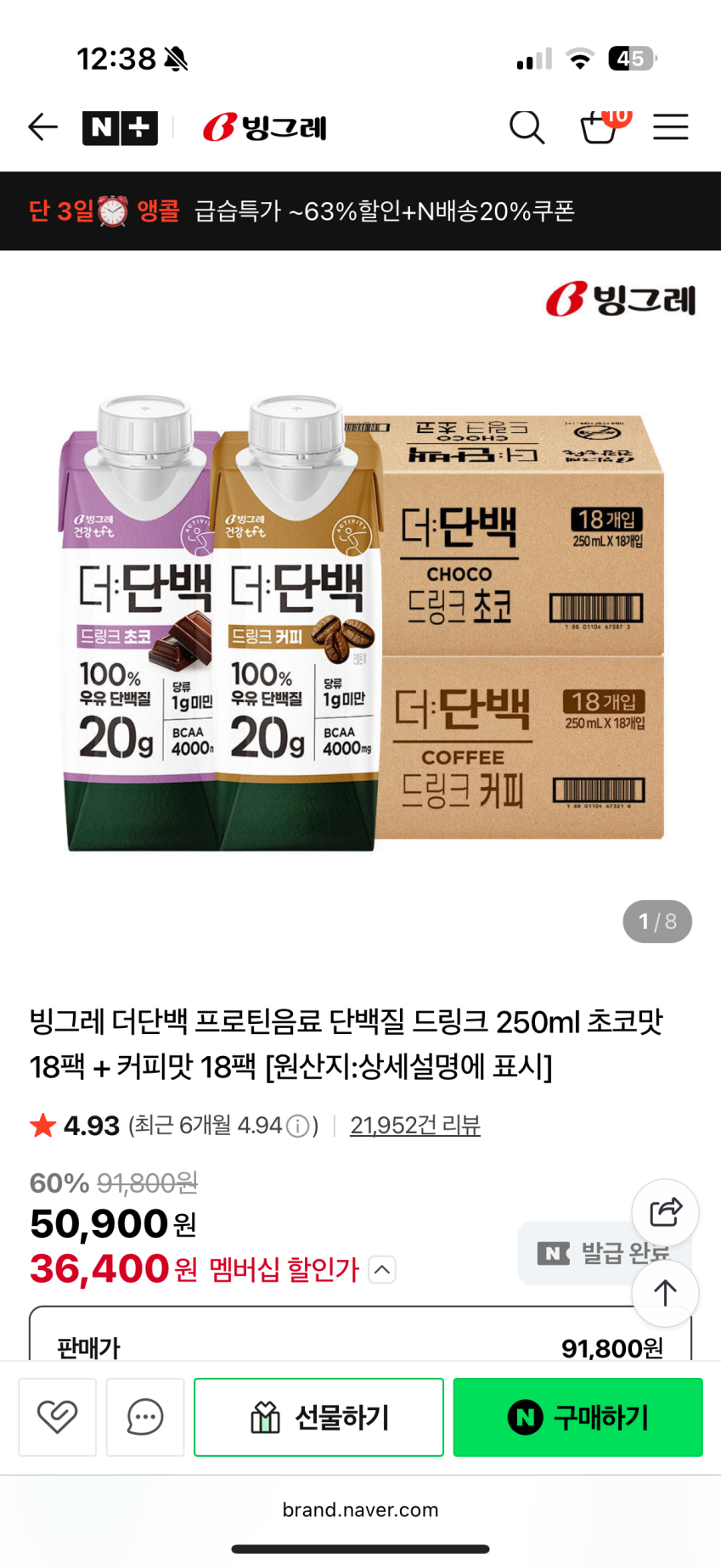Jump back to the top of the page
Screen dimensions: 721x1568
coord(665,1293)
